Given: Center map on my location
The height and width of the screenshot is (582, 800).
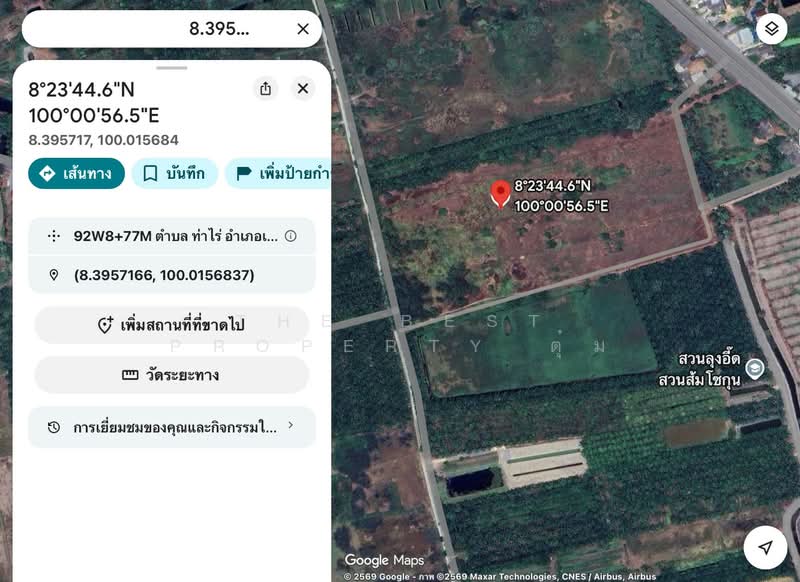Looking at the screenshot, I should tap(765, 547).
